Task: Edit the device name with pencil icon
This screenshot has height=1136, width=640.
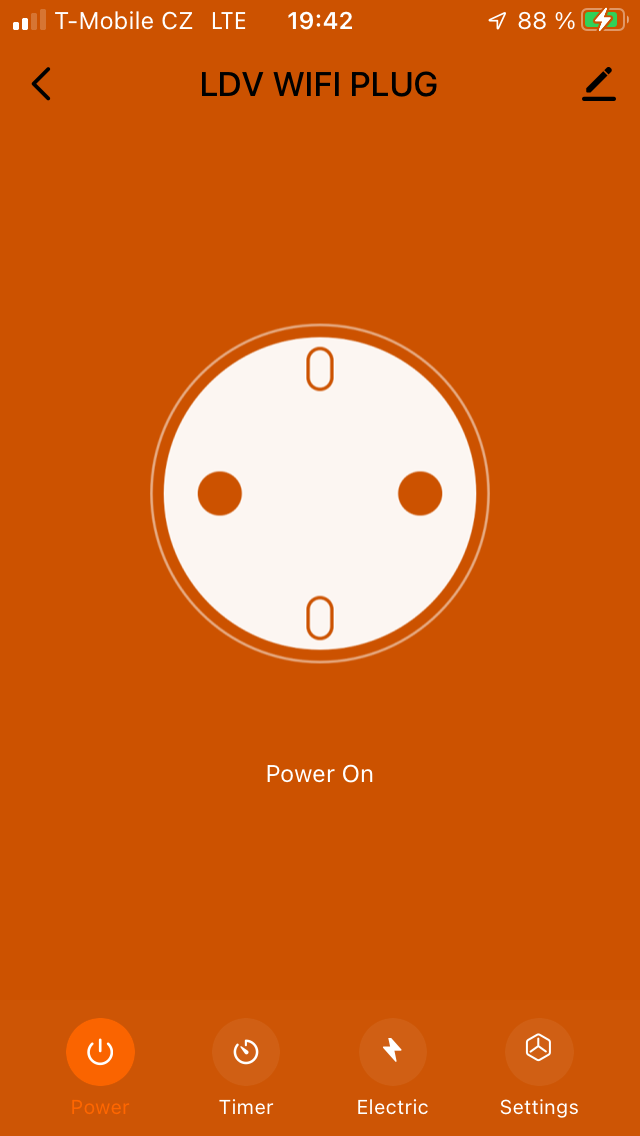Action: (599, 84)
